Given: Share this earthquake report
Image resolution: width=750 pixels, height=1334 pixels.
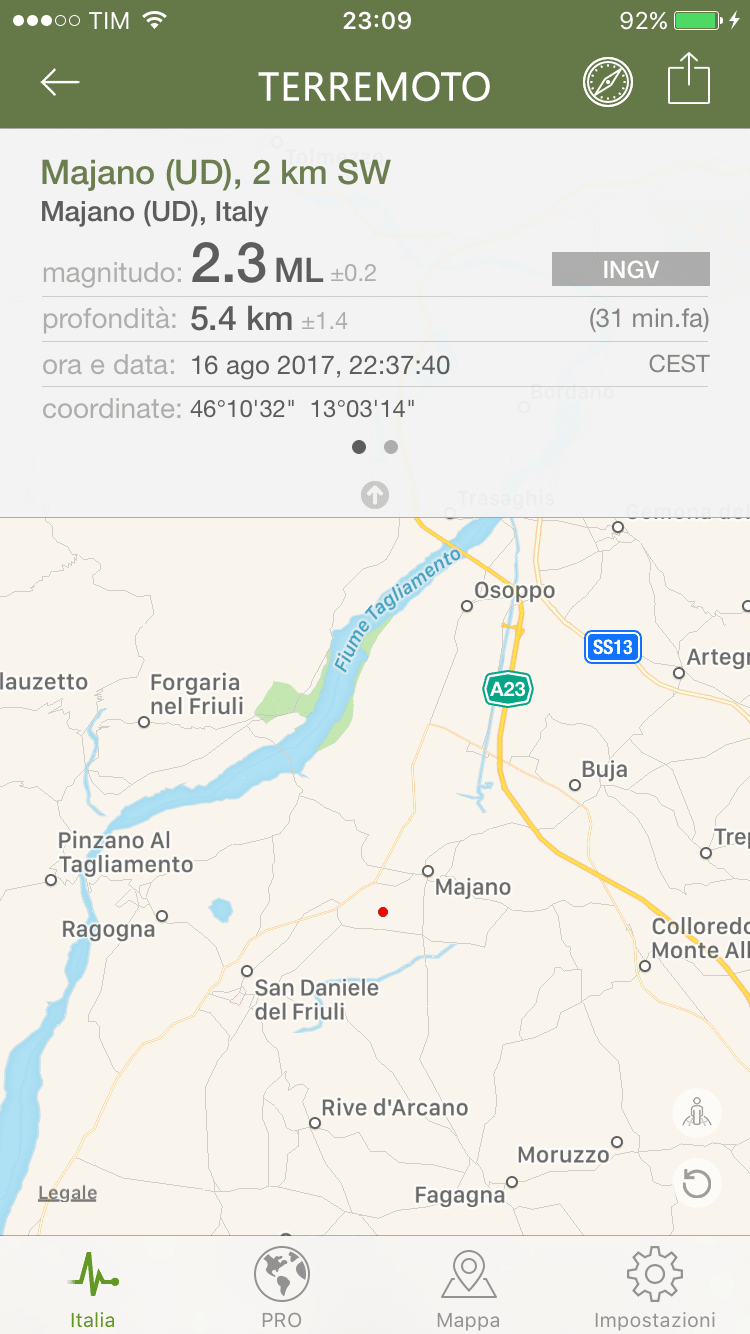Looking at the screenshot, I should click(x=689, y=81).
